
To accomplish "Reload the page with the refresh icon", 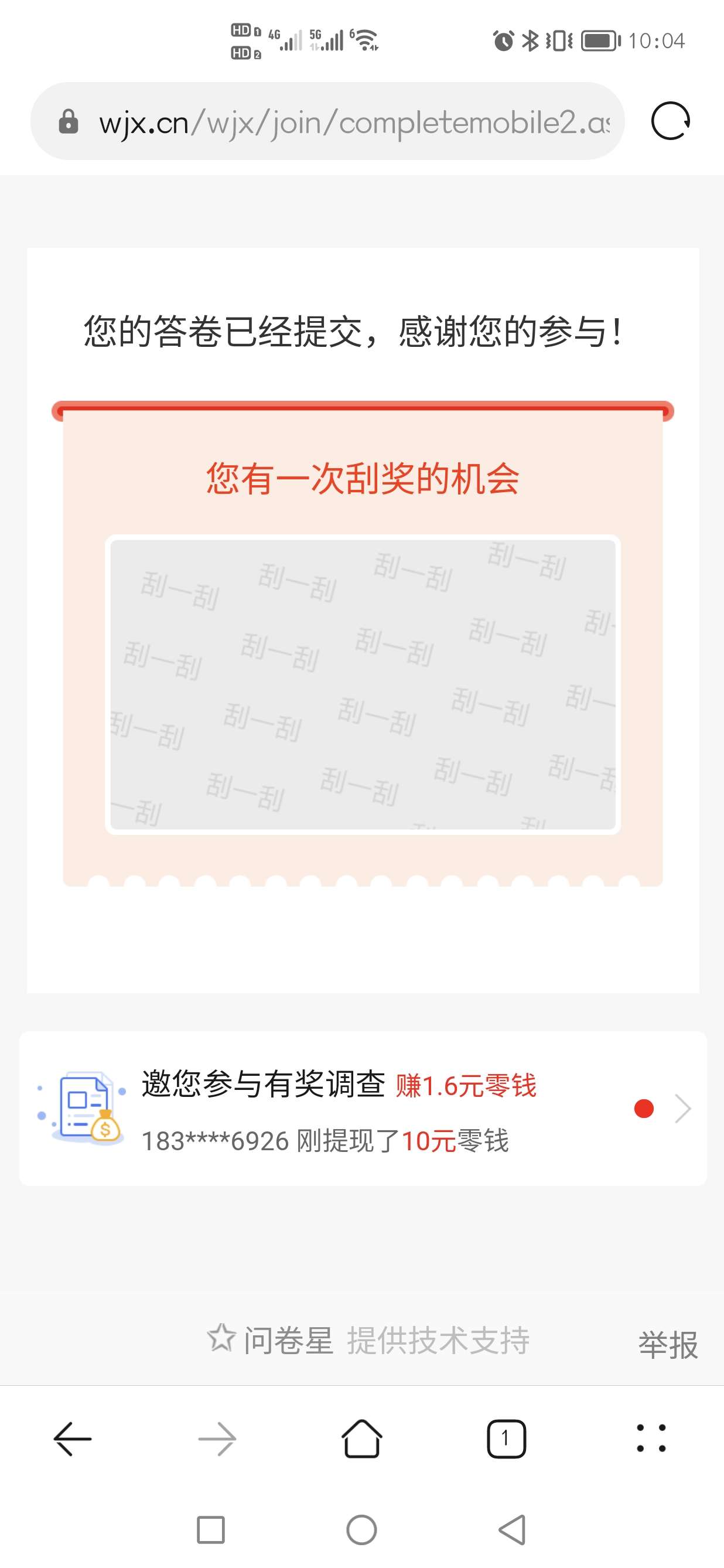I will point(670,121).
